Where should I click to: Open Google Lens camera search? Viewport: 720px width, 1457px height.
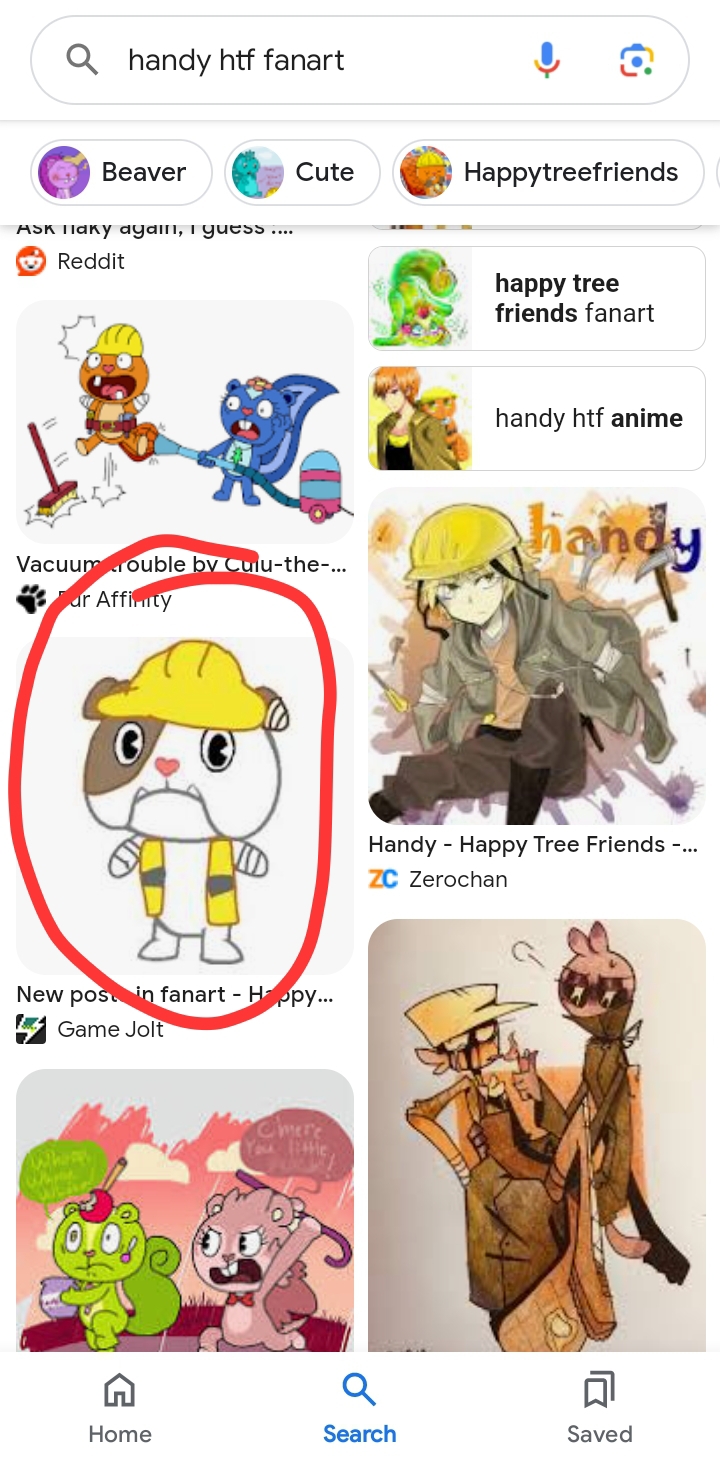[x=636, y=61]
